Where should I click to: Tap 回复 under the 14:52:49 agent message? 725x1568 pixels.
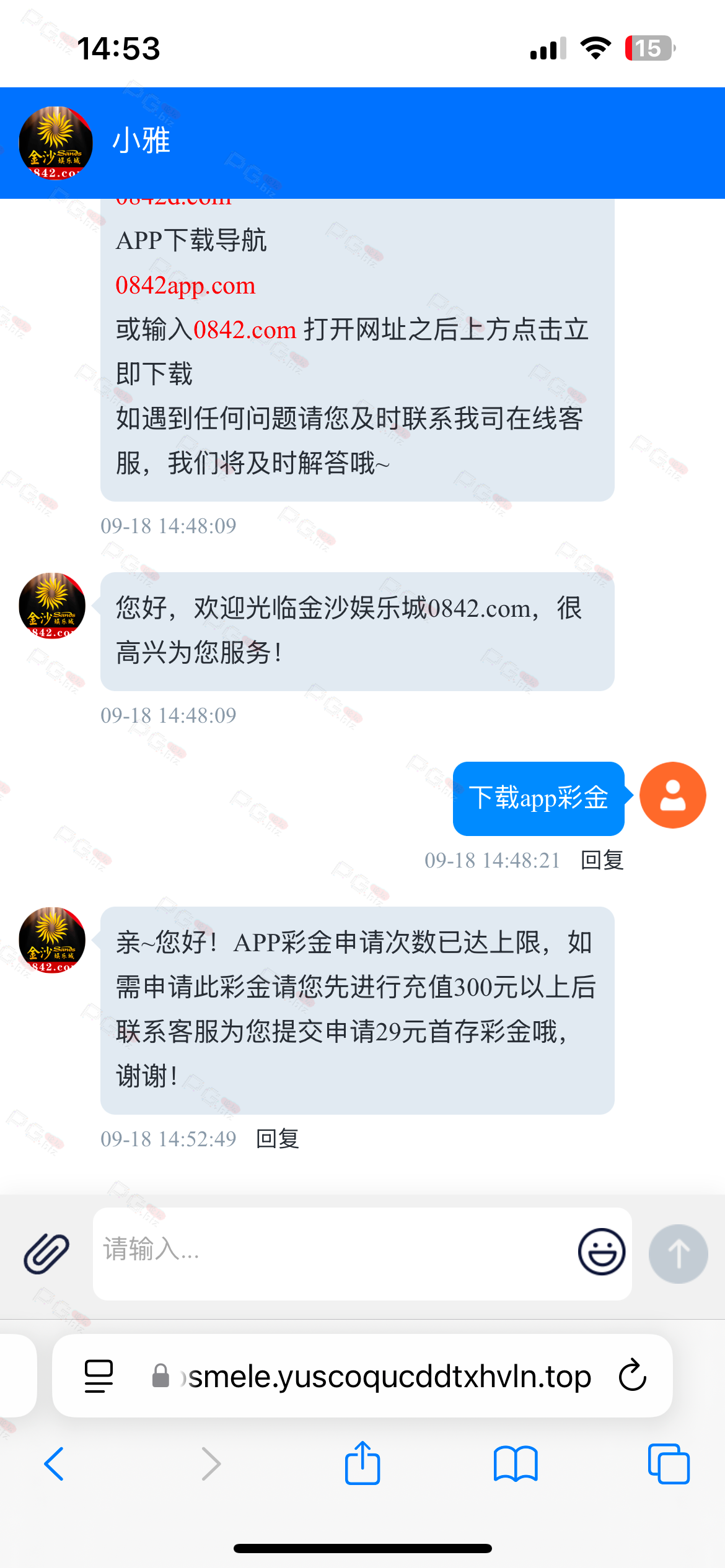coord(278,1138)
